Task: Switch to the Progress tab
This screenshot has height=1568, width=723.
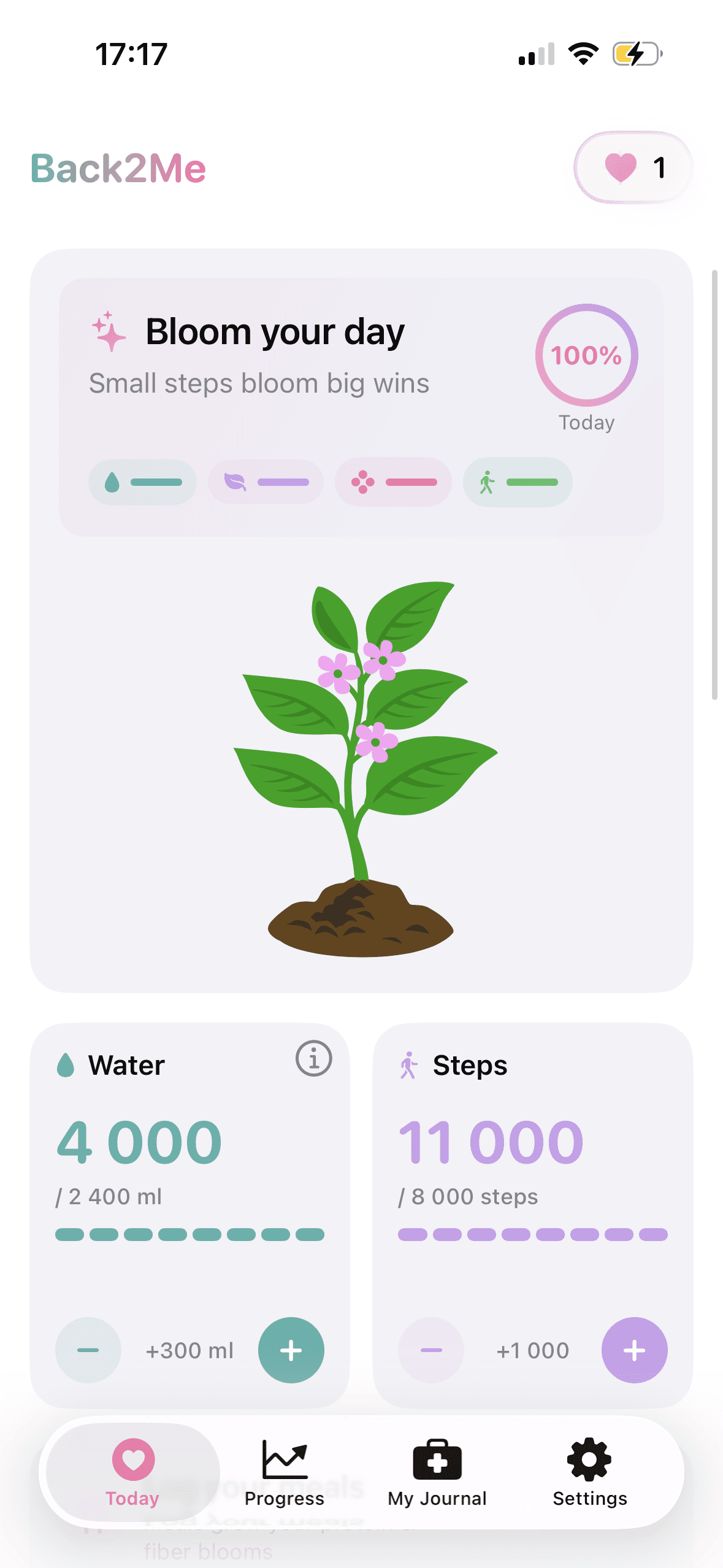Action: click(285, 1472)
